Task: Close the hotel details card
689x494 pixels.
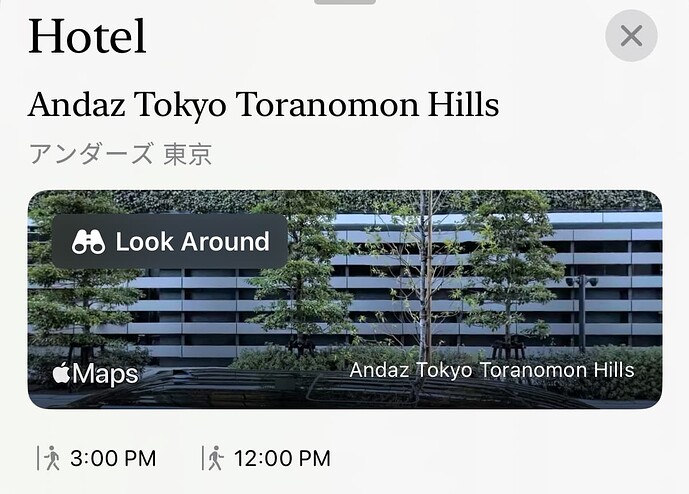Action: [x=631, y=37]
